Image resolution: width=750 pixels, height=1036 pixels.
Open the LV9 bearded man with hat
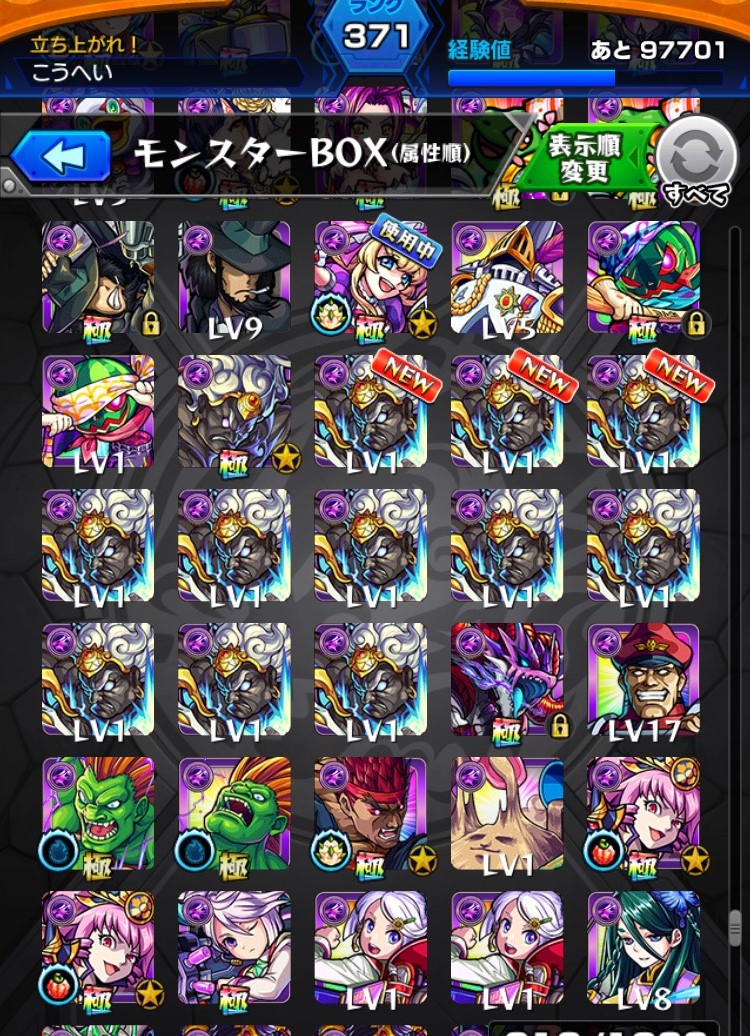coord(234,278)
